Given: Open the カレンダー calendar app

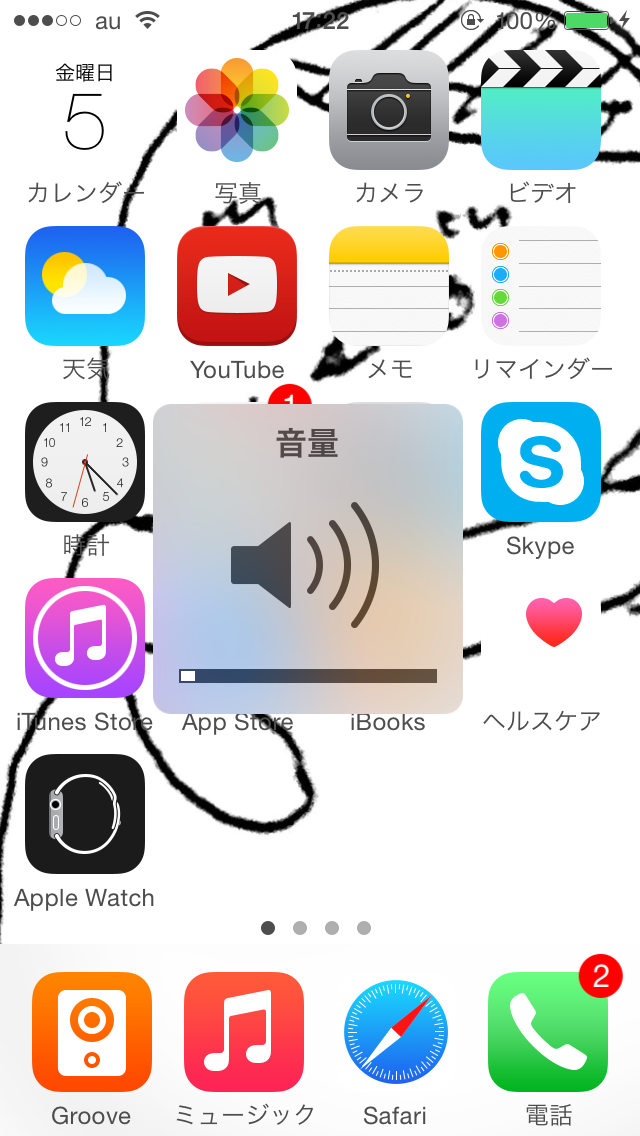Looking at the screenshot, I should (x=85, y=112).
